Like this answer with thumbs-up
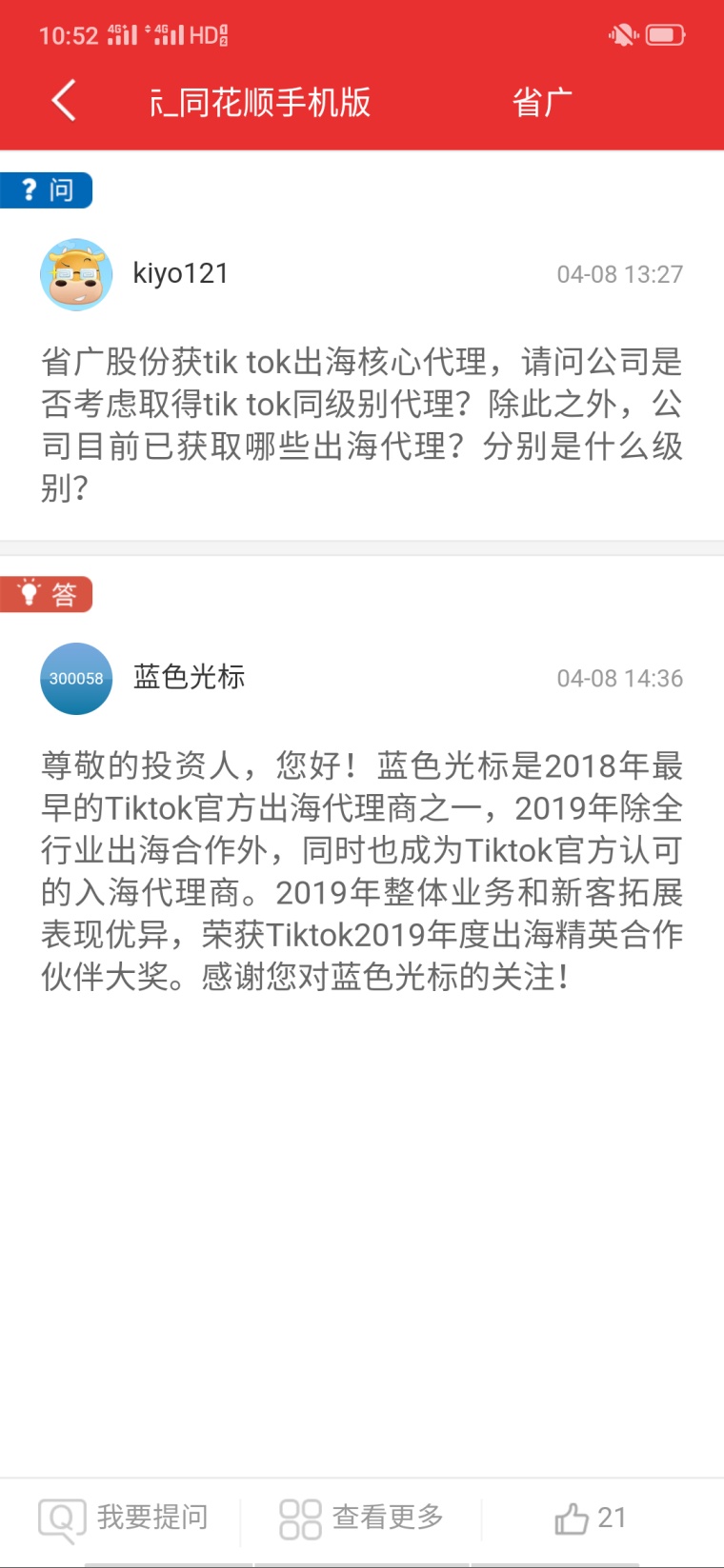This screenshot has width=724, height=1568. coord(591,1518)
